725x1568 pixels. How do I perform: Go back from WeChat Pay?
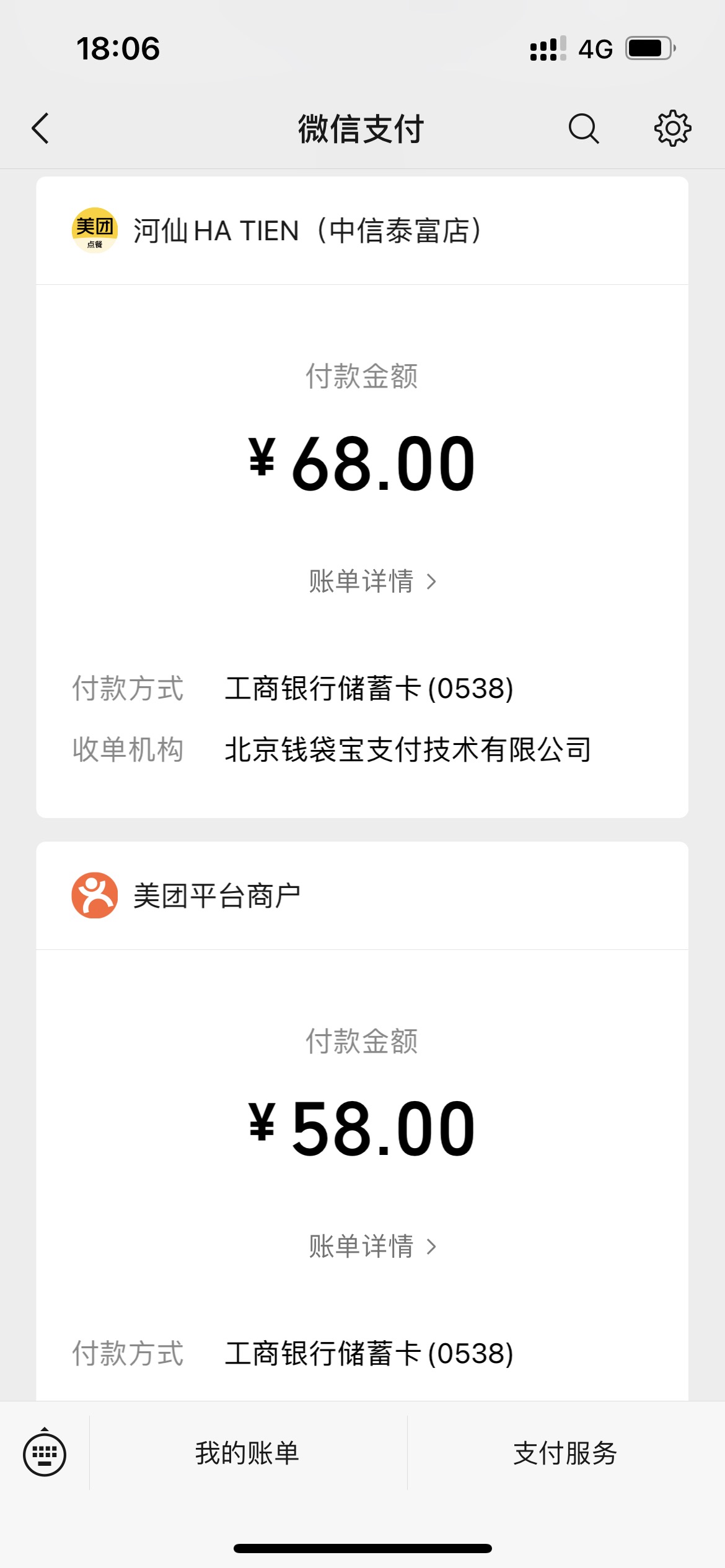[40, 129]
